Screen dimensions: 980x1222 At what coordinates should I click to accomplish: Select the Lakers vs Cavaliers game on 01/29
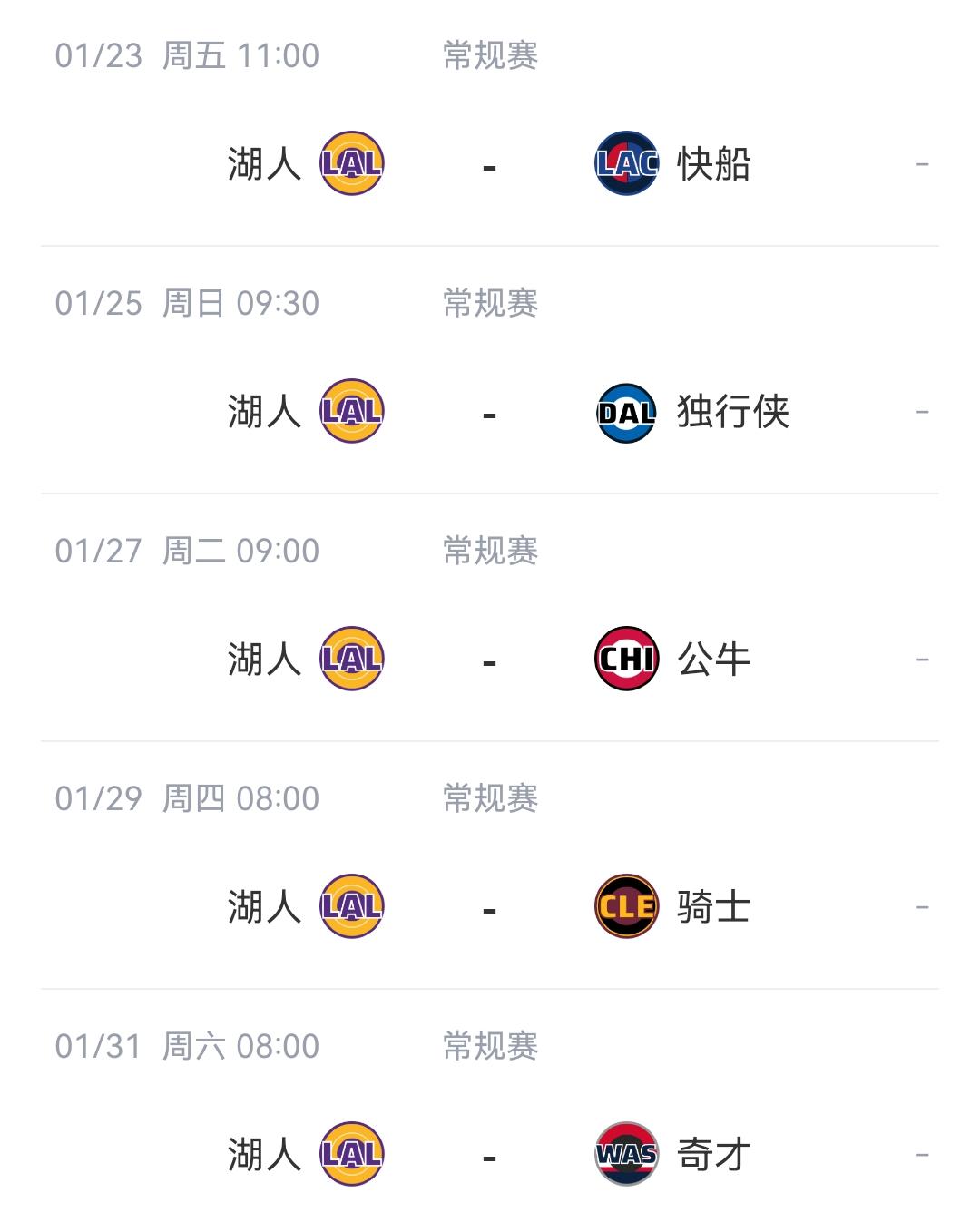pos(490,865)
